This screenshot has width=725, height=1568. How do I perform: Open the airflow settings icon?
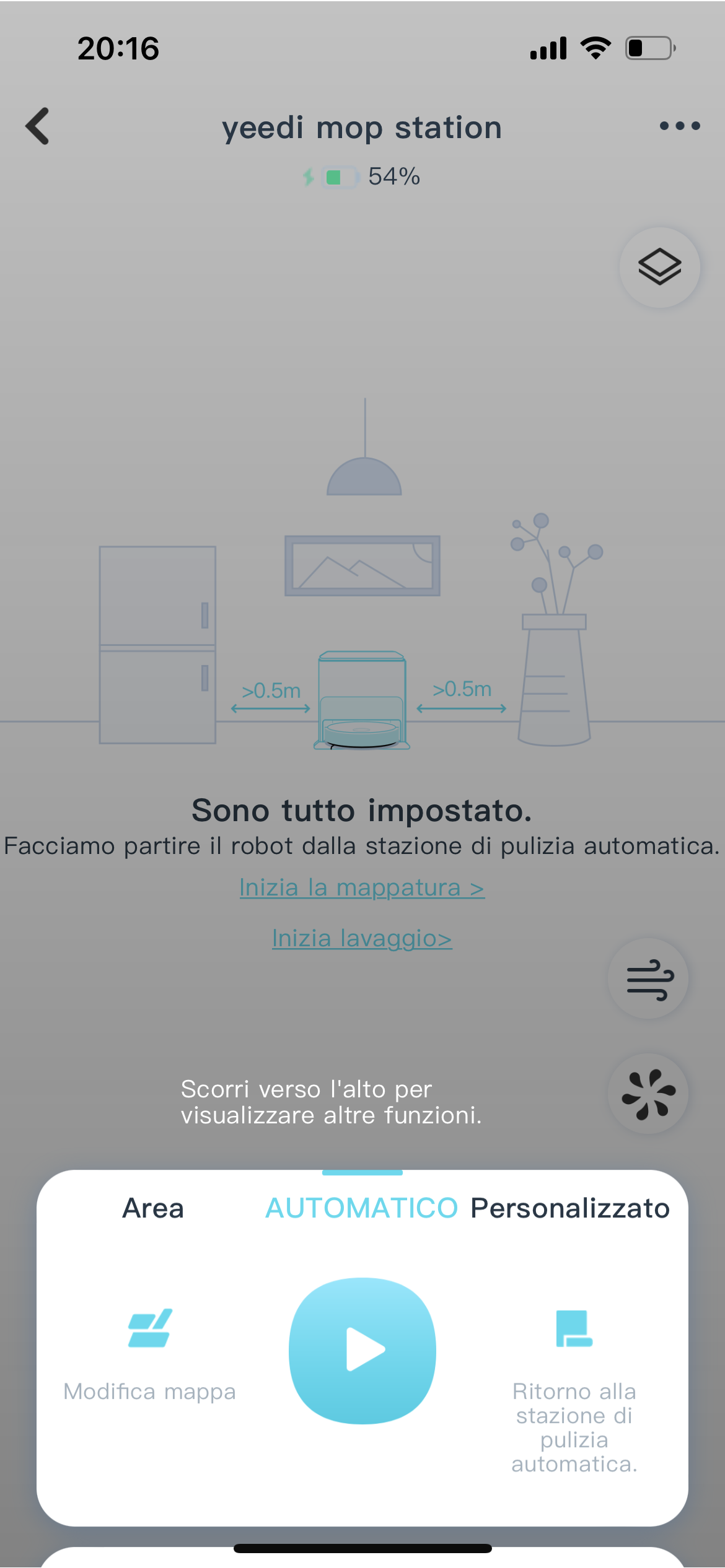[648, 979]
